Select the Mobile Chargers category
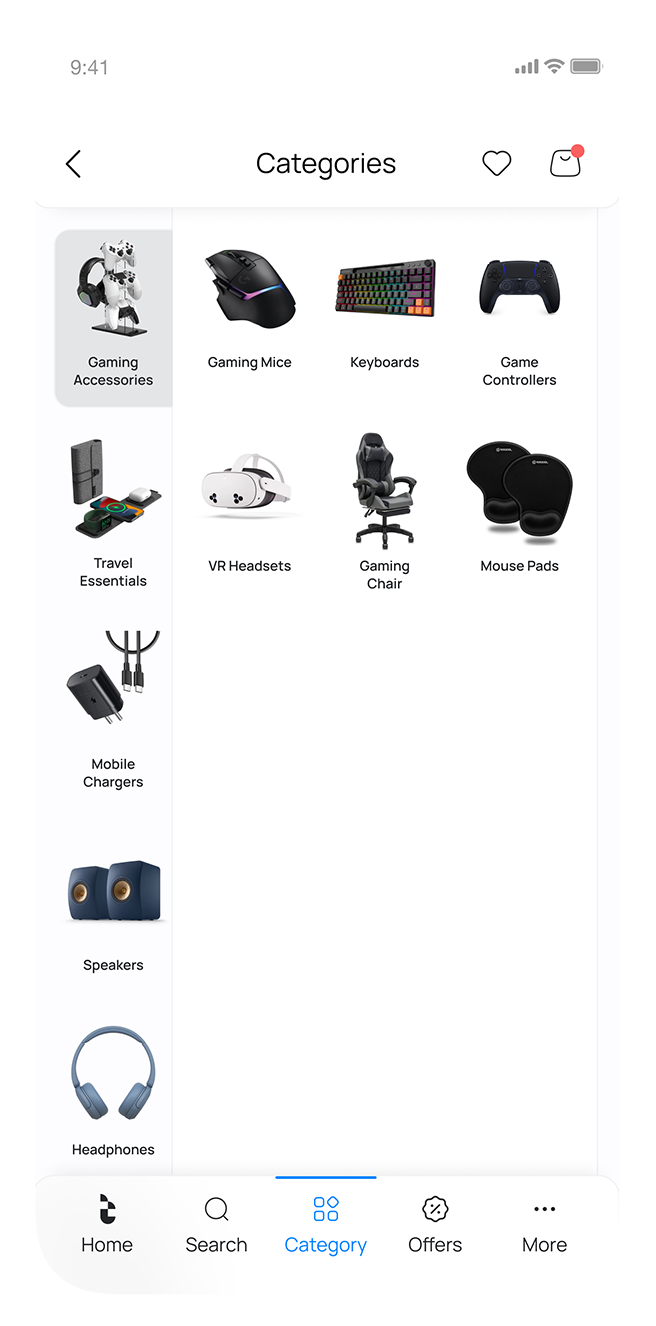Viewport: 656px width, 1326px height. tap(113, 712)
